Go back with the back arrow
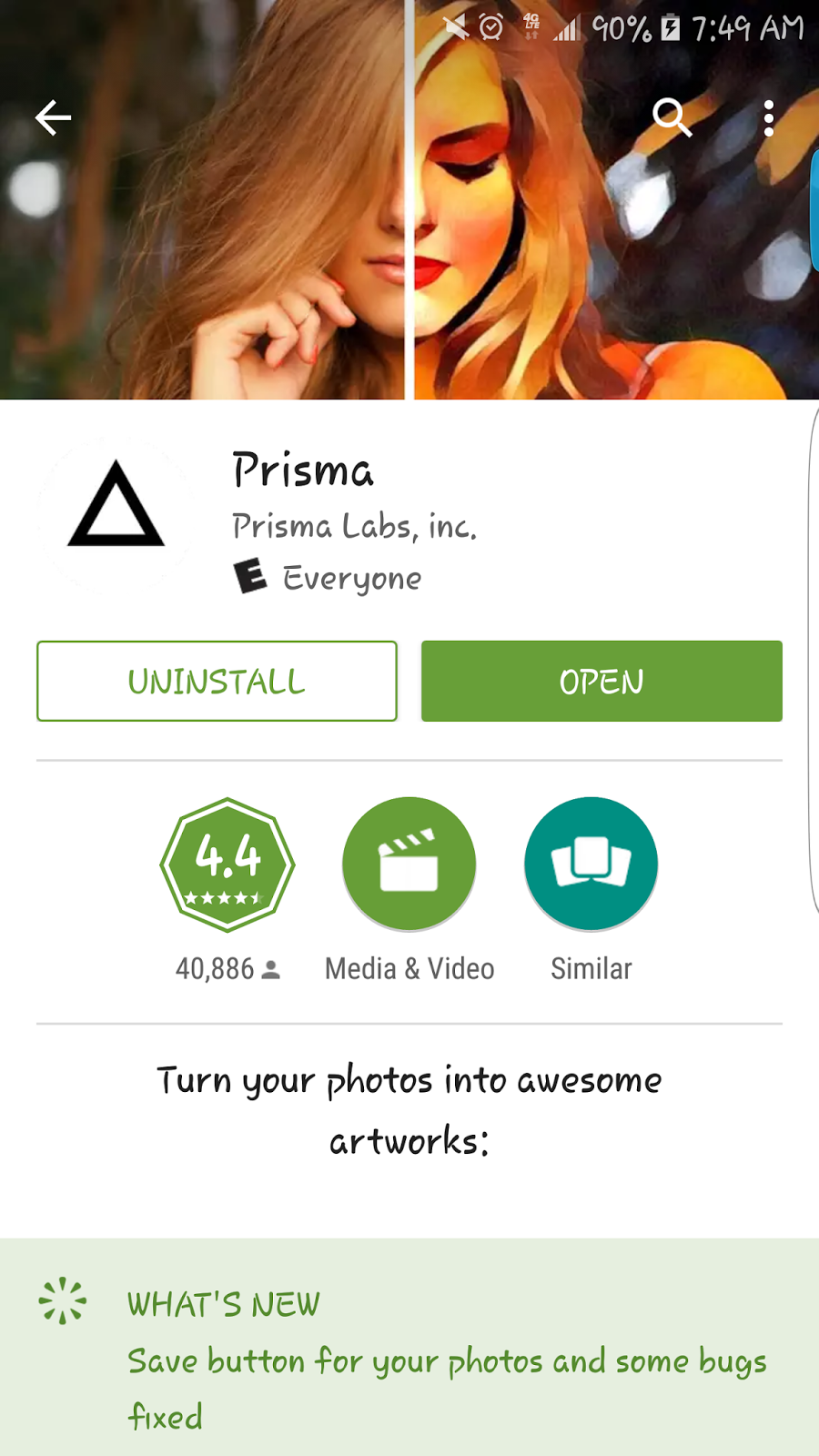819x1456 pixels. pos(53,116)
